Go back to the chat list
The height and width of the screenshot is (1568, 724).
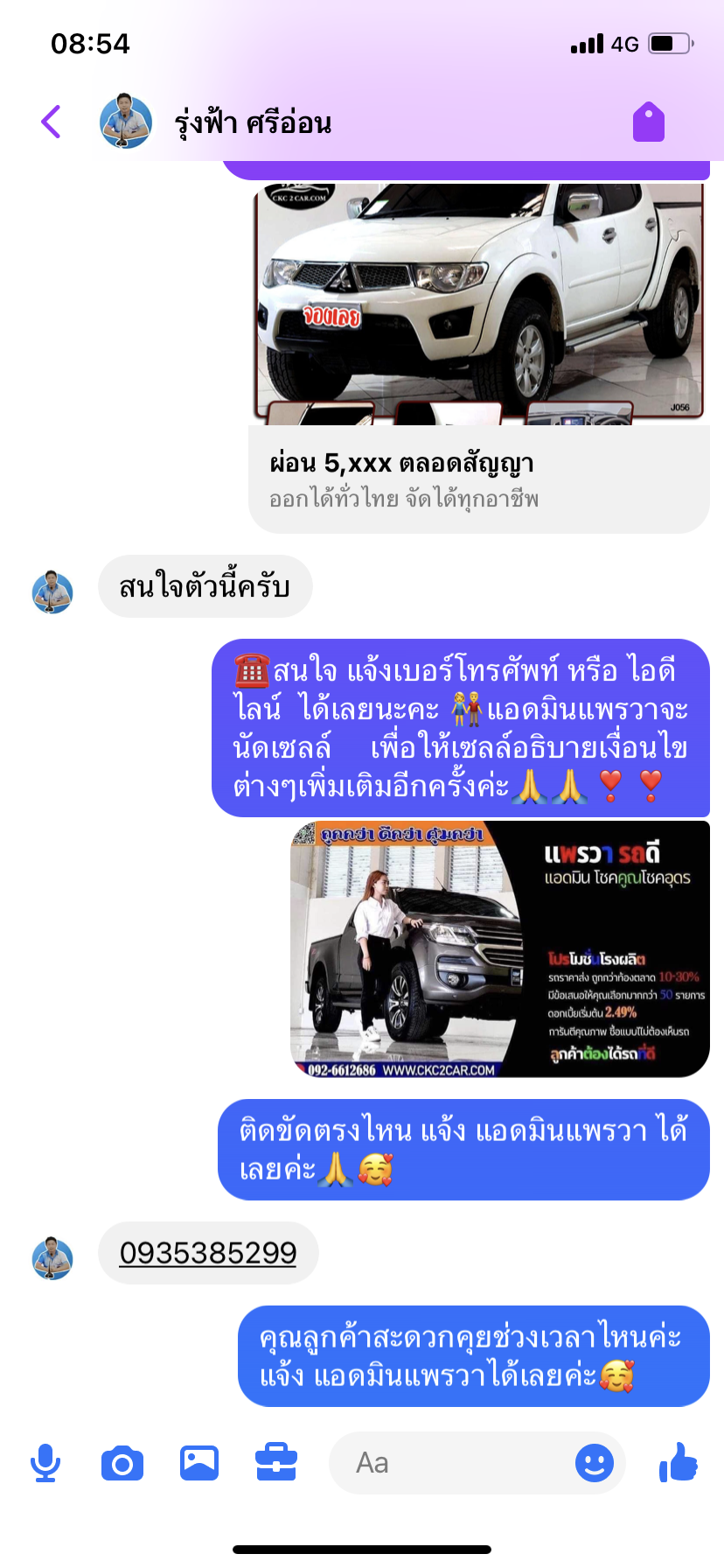[x=51, y=122]
